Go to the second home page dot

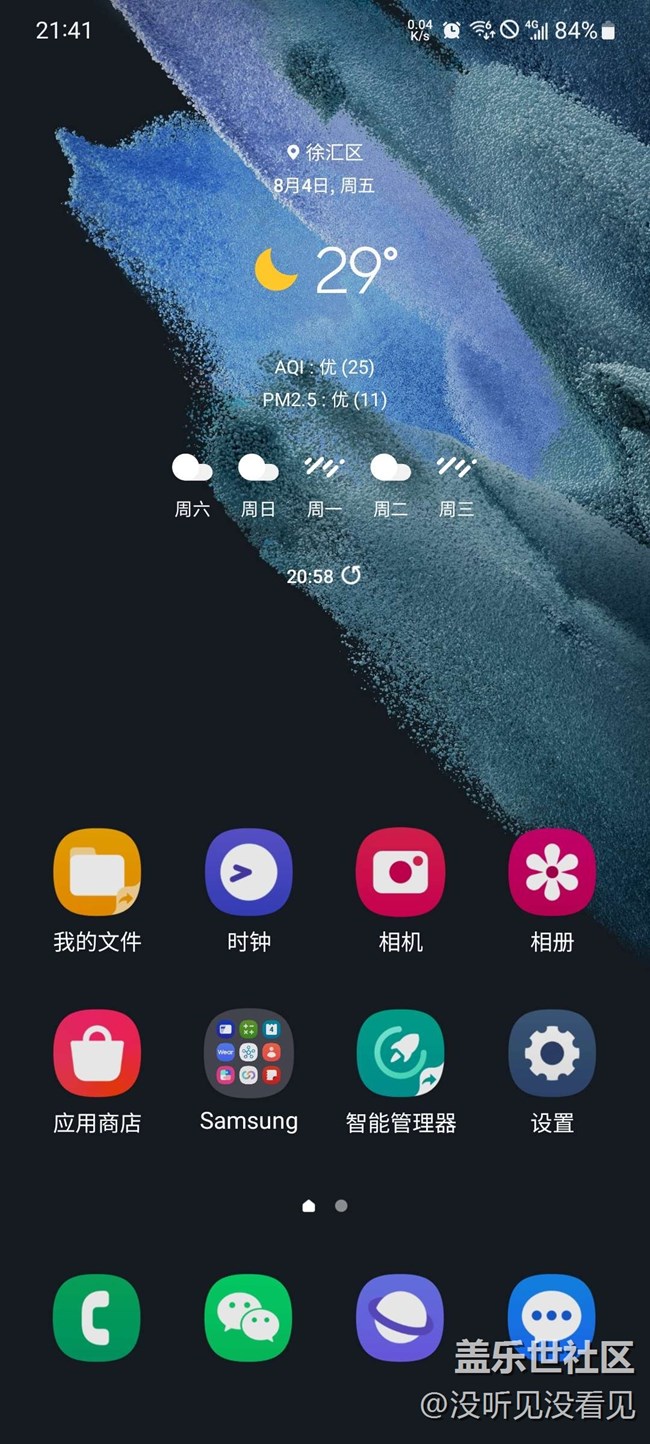[341, 1206]
